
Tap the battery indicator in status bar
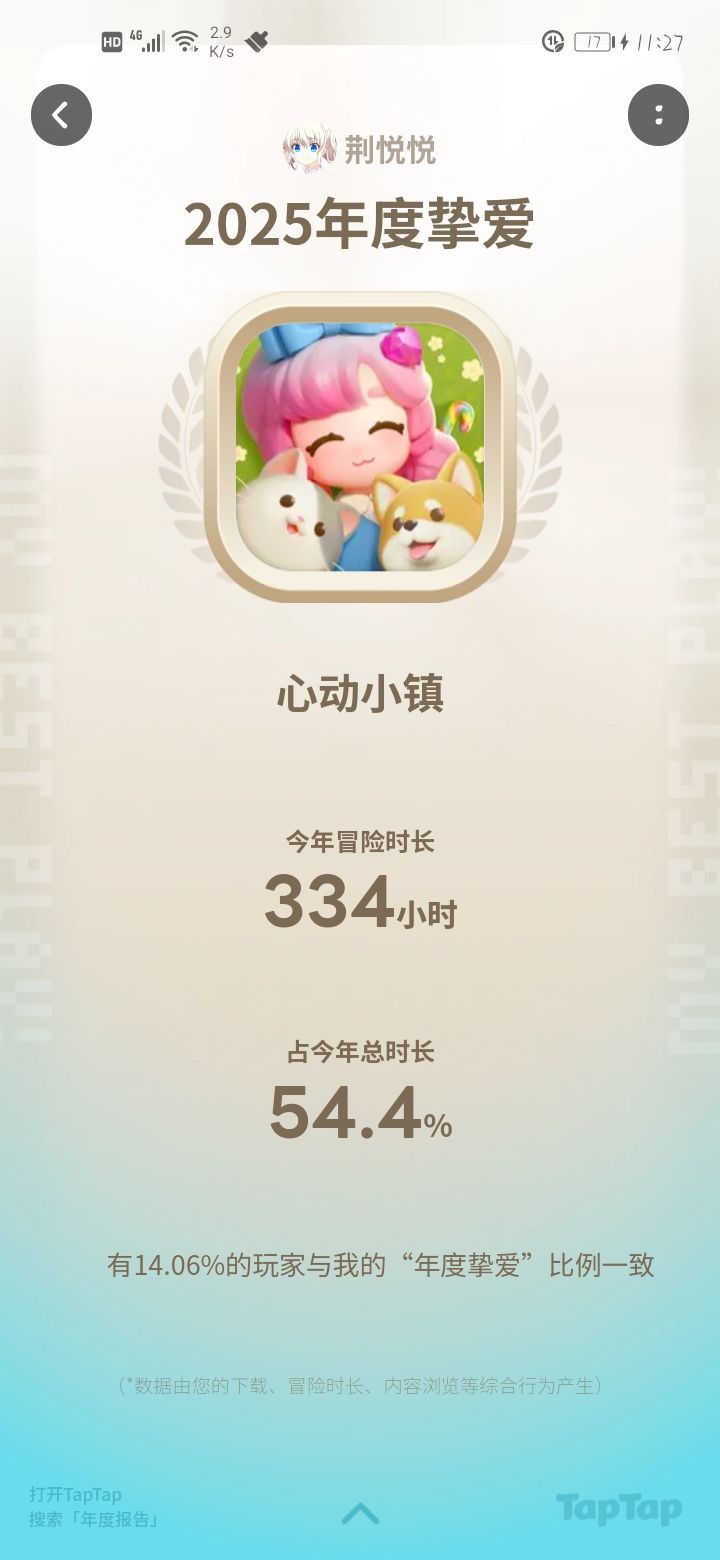click(x=591, y=40)
